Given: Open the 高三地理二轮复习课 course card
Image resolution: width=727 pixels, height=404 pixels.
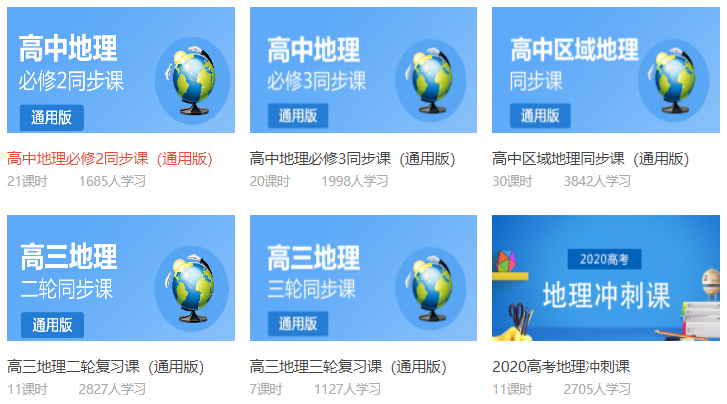Looking at the screenshot, I should click(x=120, y=278).
